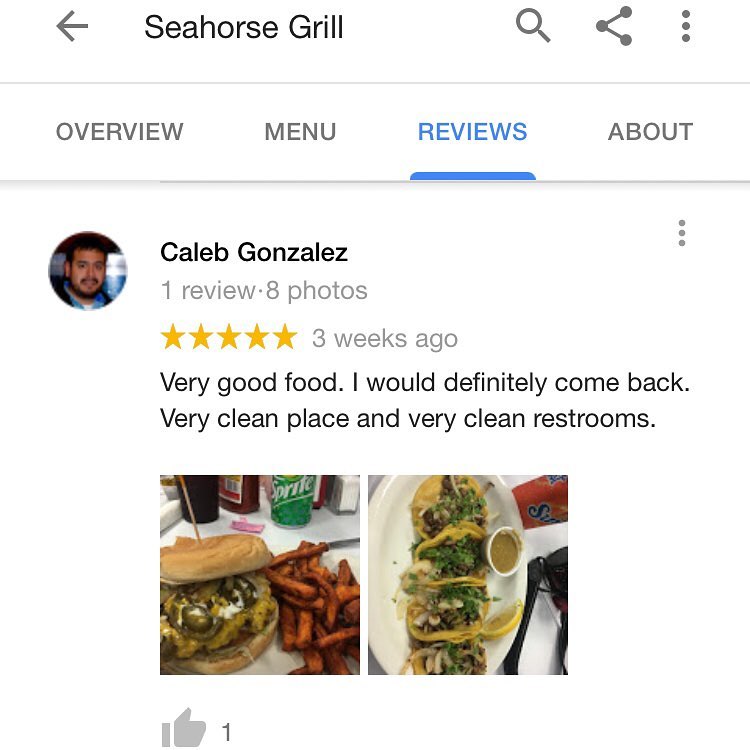Switch to the Menu tab
The width and height of the screenshot is (750, 750).
(300, 132)
